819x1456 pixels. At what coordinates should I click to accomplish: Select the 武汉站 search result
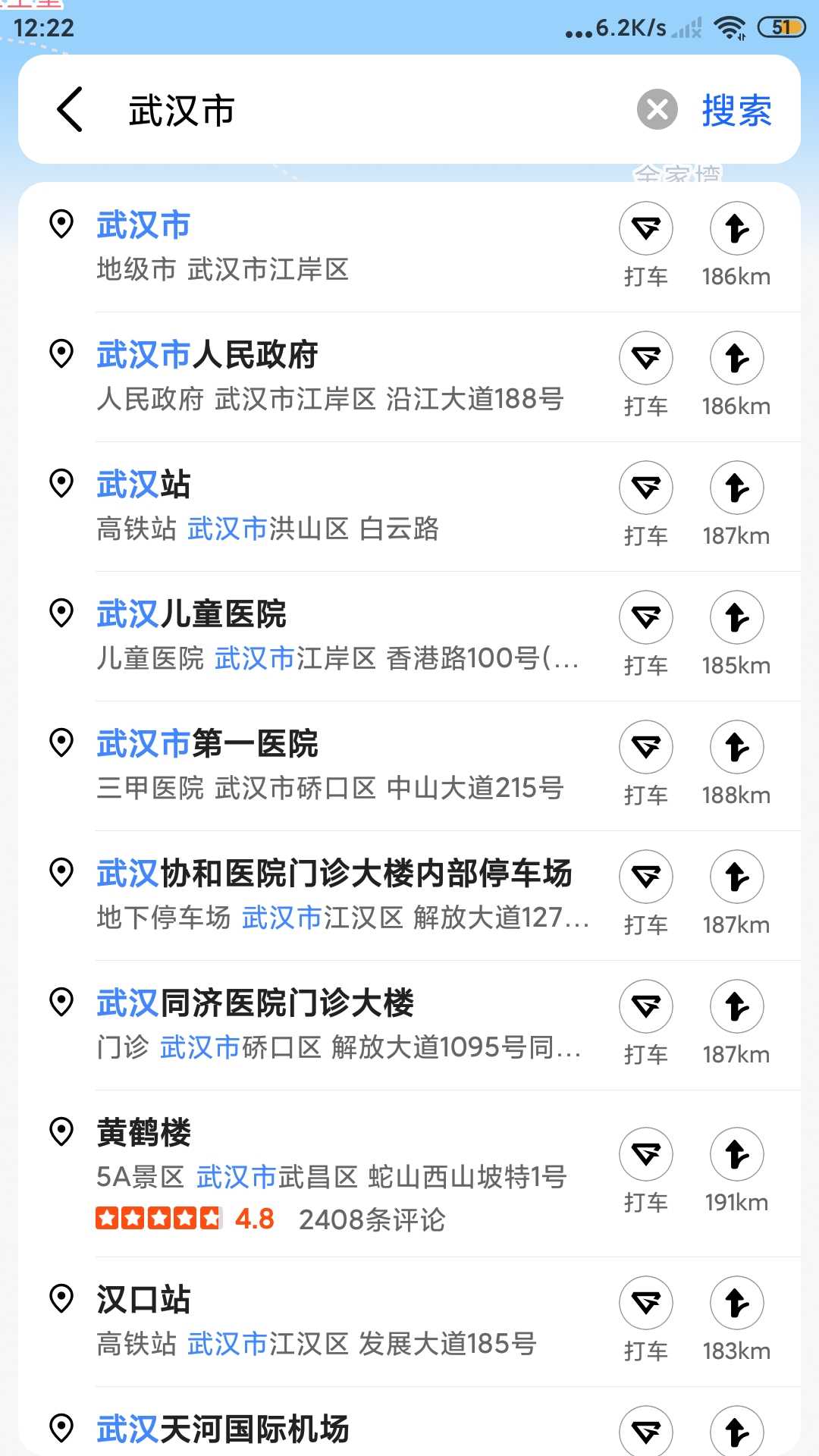pyautogui.click(x=318, y=507)
